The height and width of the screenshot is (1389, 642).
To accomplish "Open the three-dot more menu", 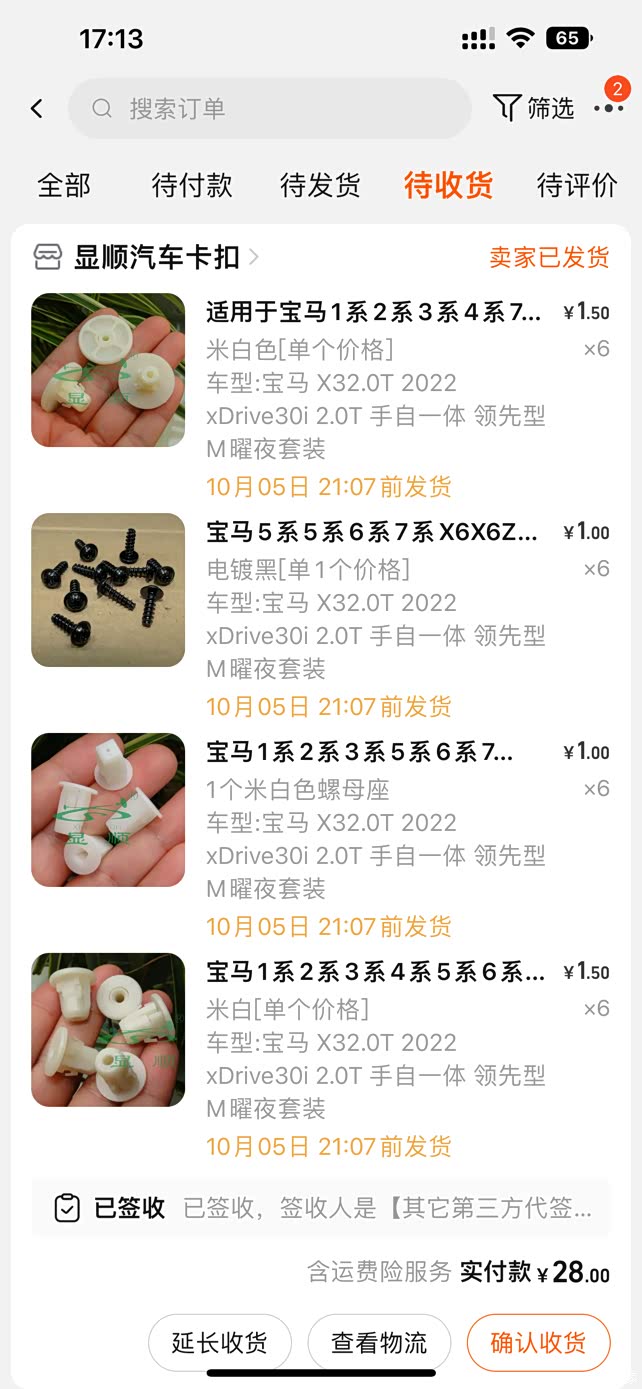I will point(608,108).
